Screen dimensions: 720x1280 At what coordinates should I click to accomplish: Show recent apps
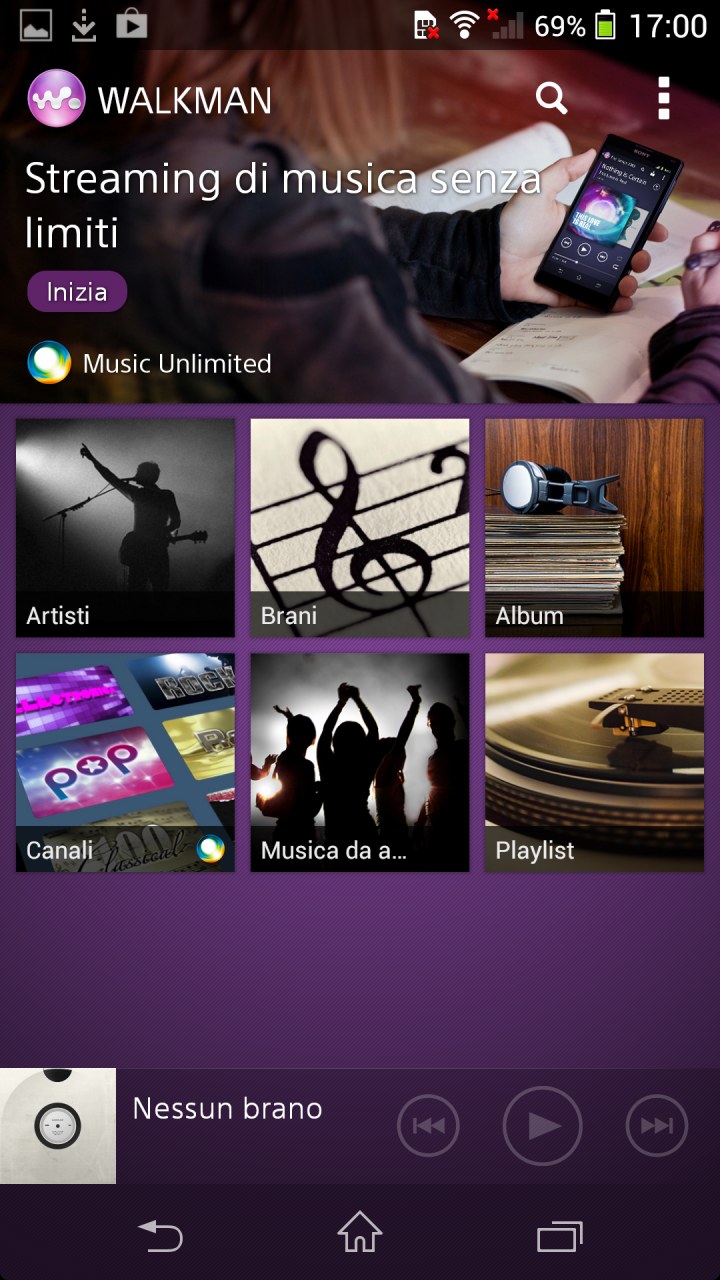[x=559, y=1236]
